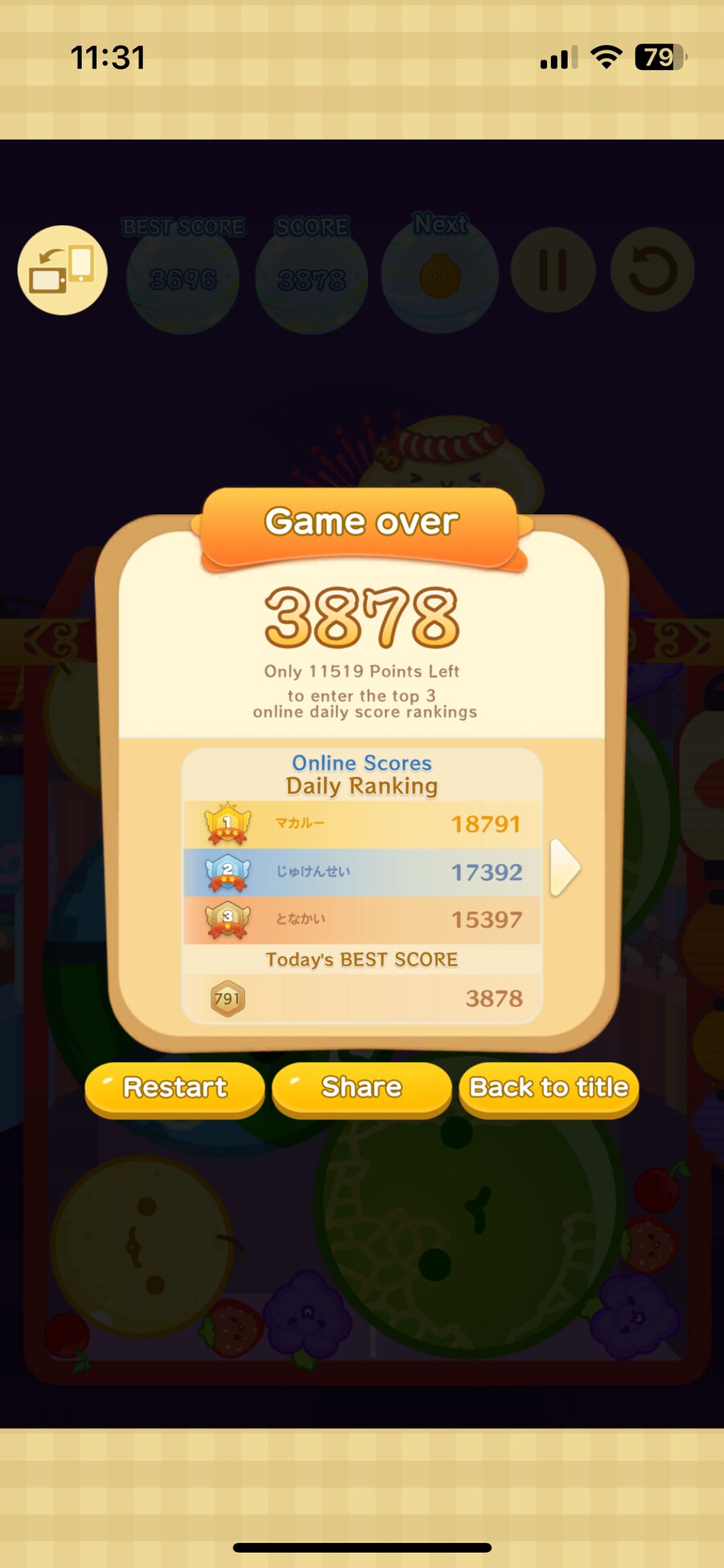The width and height of the screenshot is (724, 1568).
Task: Show next ranking page with the arrow
Action: click(x=565, y=868)
